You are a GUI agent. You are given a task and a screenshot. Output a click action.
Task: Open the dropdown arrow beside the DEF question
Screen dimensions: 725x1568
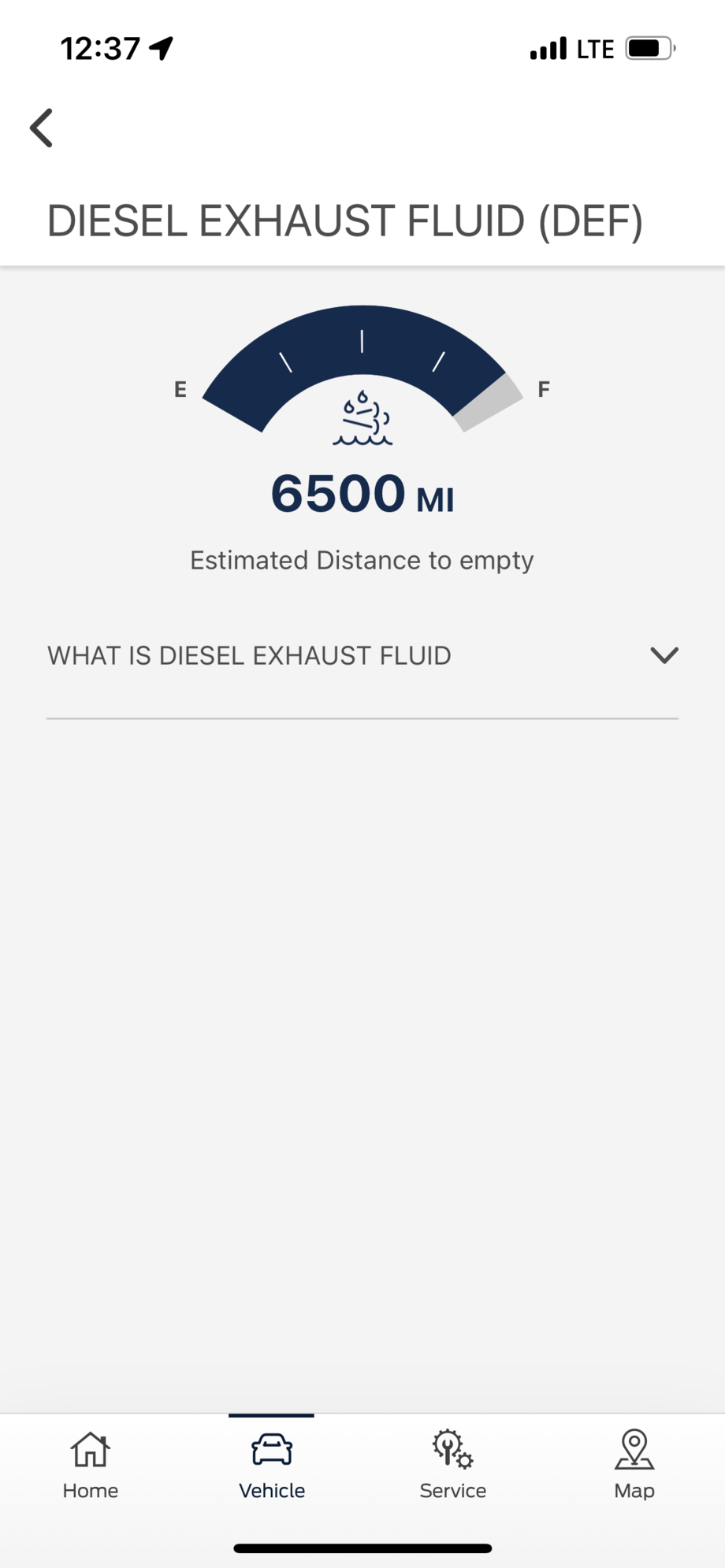pyautogui.click(x=664, y=654)
